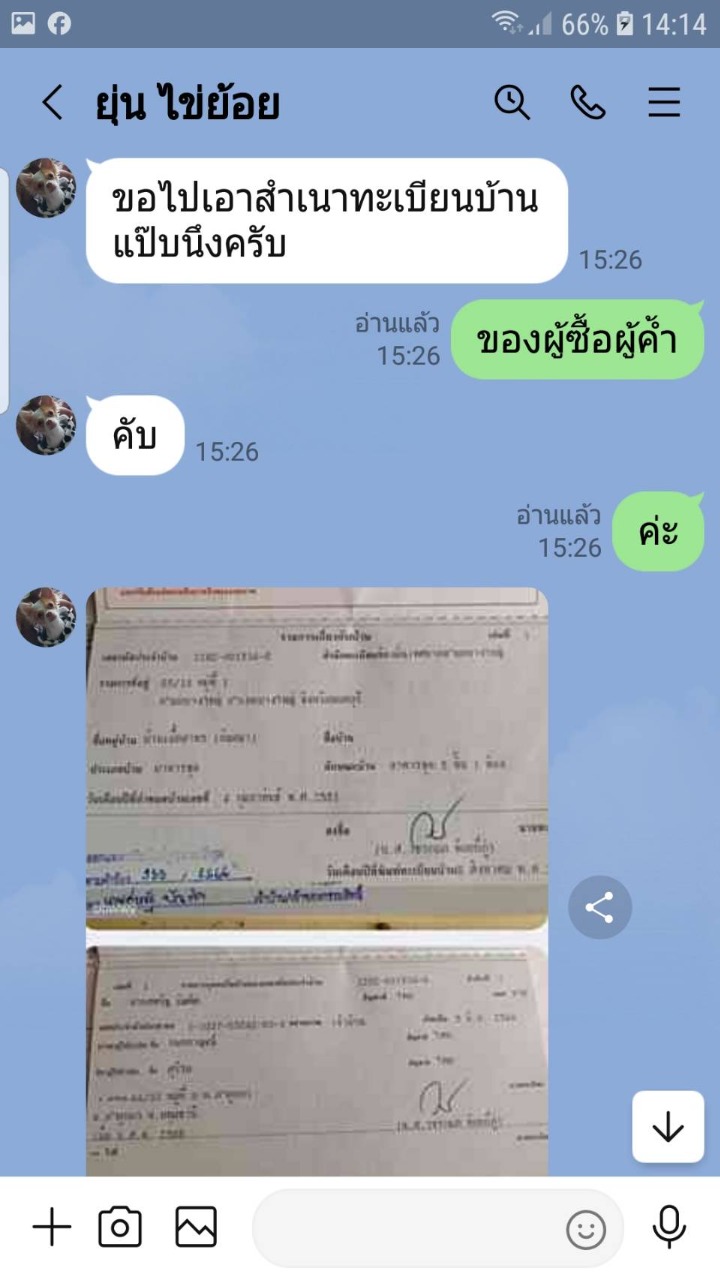This screenshot has height=1280, width=720.
Task: Record a voice message
Action: point(669,1227)
